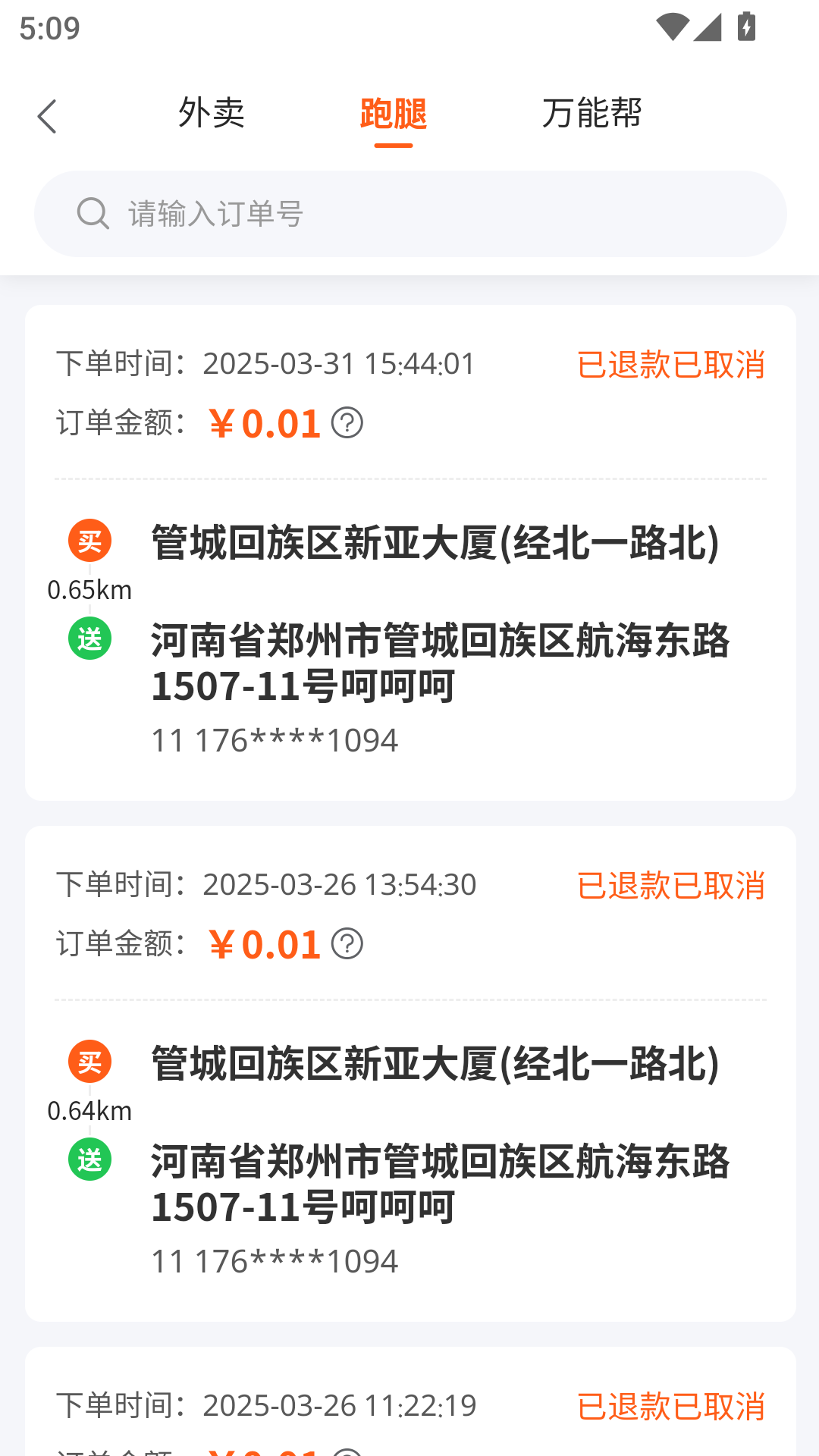This screenshot has width=819, height=1456.
Task: Tap the back arrow at top left
Action: pos(48,116)
